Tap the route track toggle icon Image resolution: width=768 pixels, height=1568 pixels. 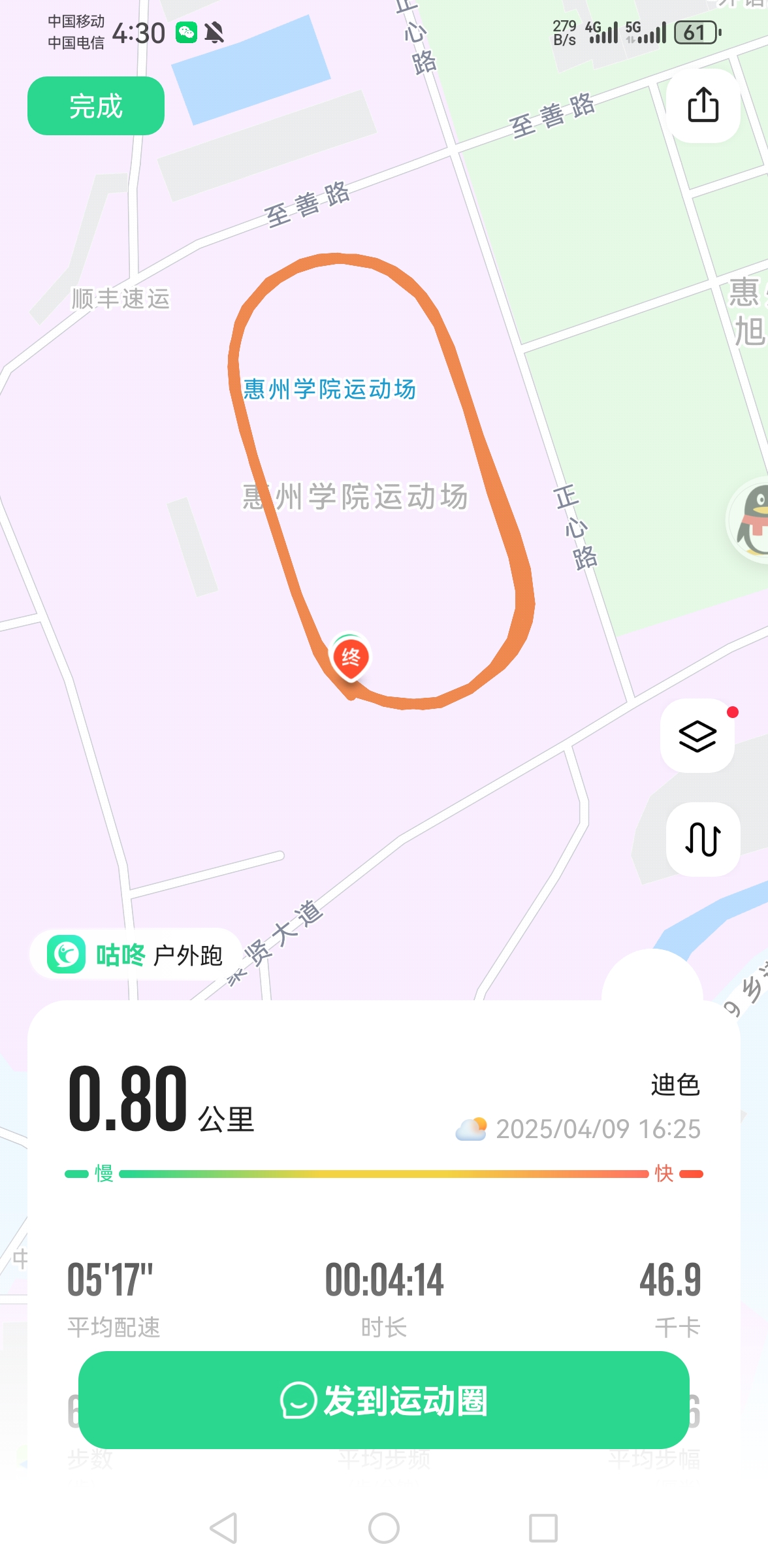tap(703, 839)
